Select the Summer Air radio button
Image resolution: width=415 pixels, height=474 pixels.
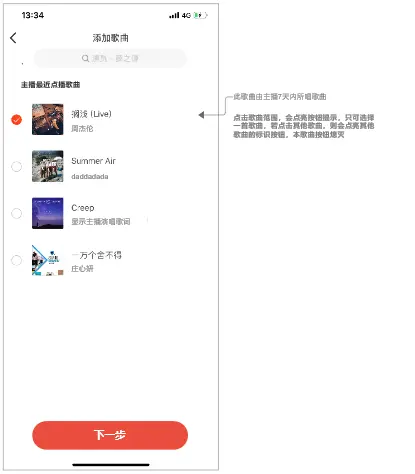(16, 166)
